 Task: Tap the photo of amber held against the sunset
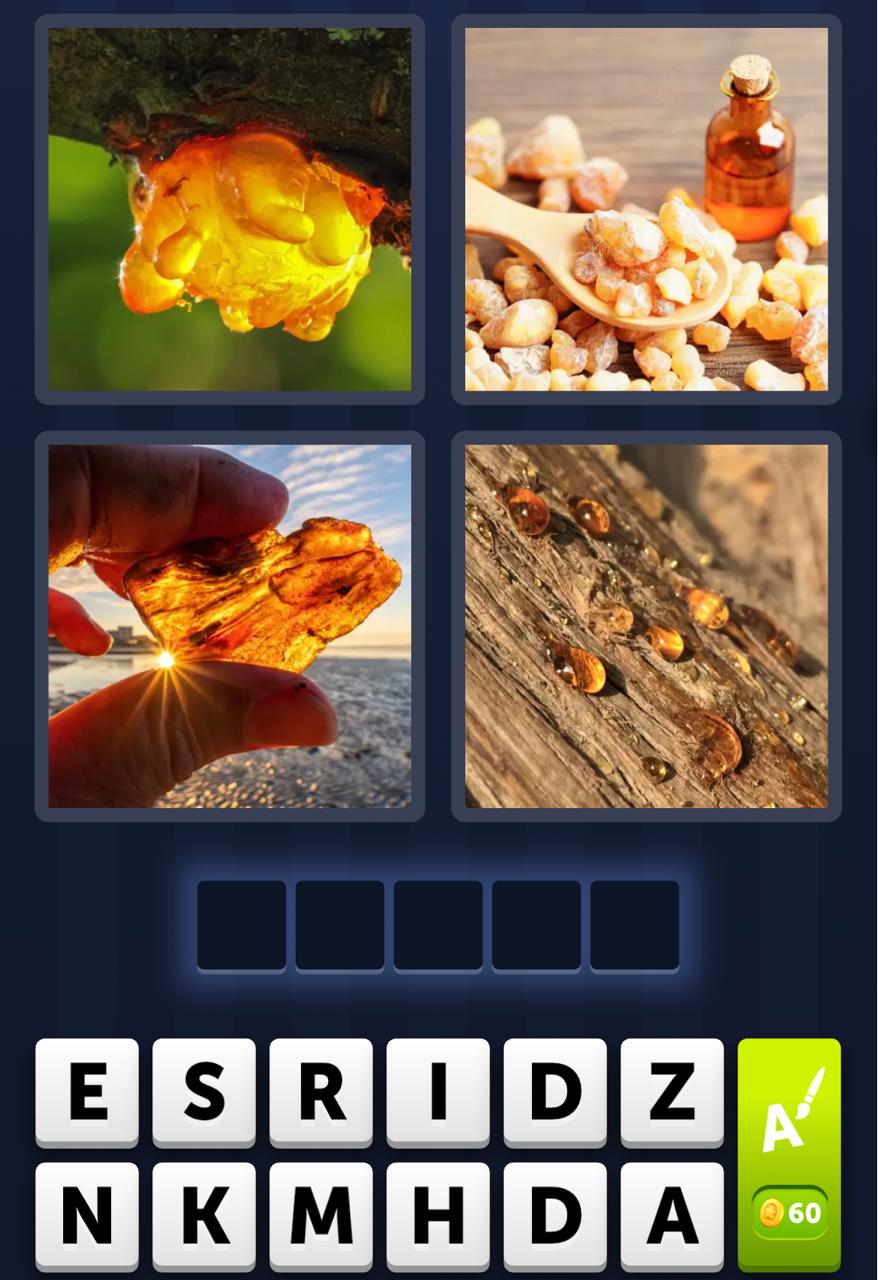click(229, 625)
